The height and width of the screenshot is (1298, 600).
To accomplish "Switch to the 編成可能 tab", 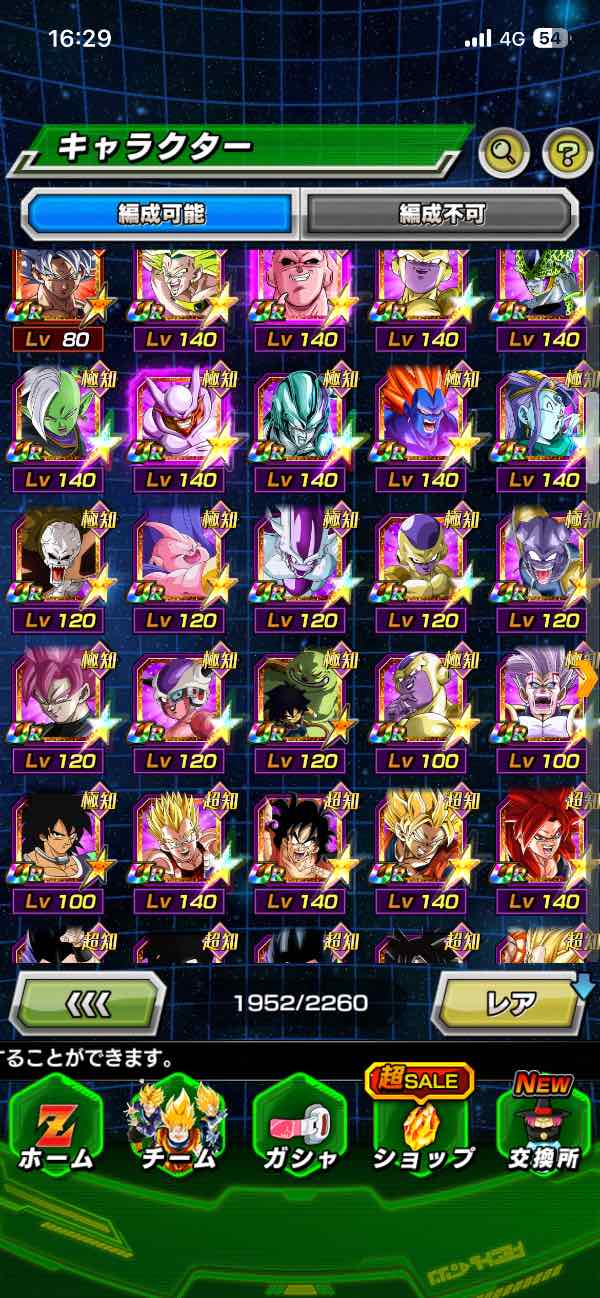I will pyautogui.click(x=161, y=213).
